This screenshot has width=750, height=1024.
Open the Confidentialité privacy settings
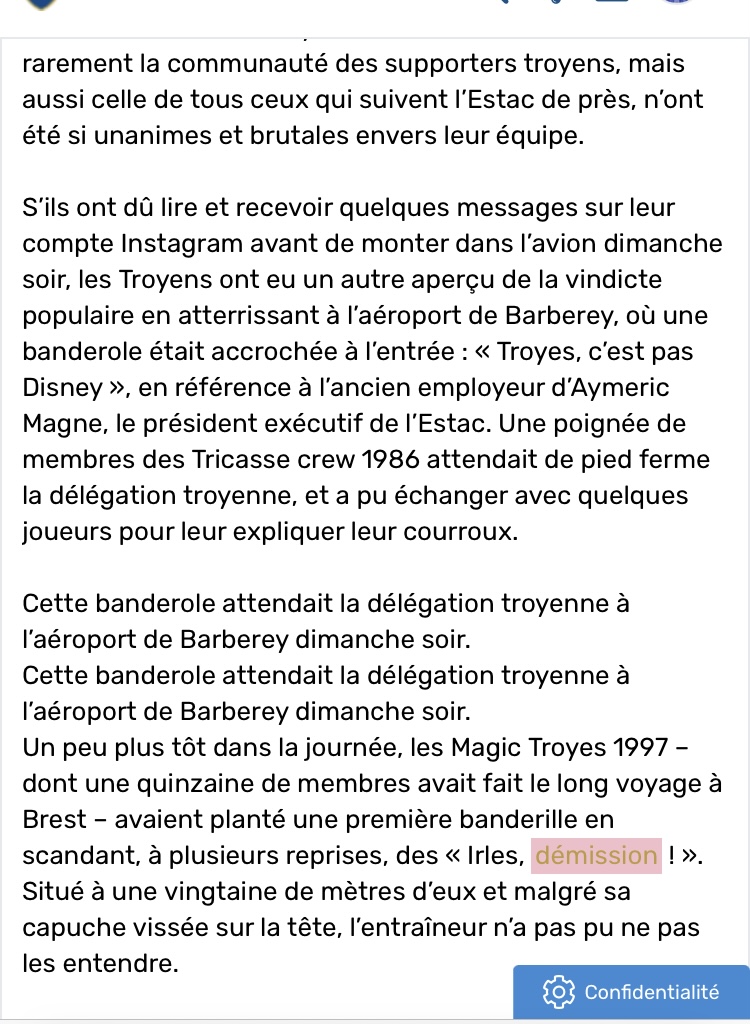(x=632, y=992)
